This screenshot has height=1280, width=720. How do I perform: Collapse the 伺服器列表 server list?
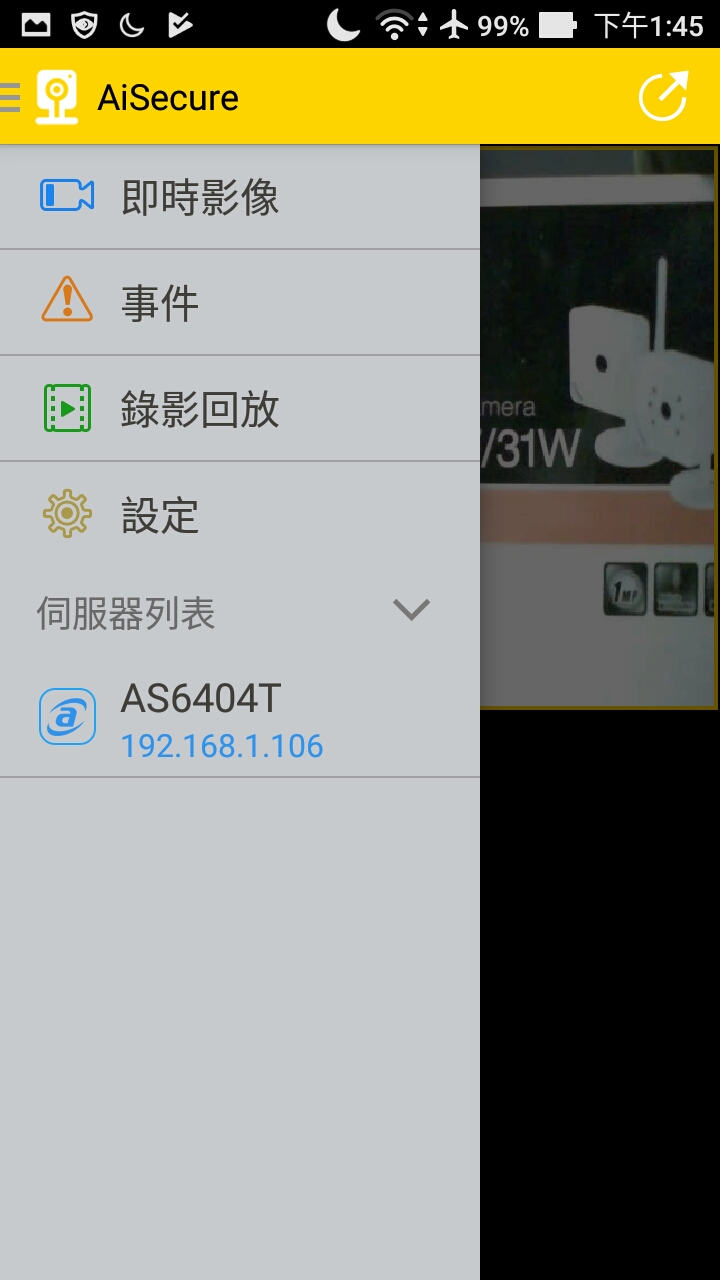[x=411, y=610]
